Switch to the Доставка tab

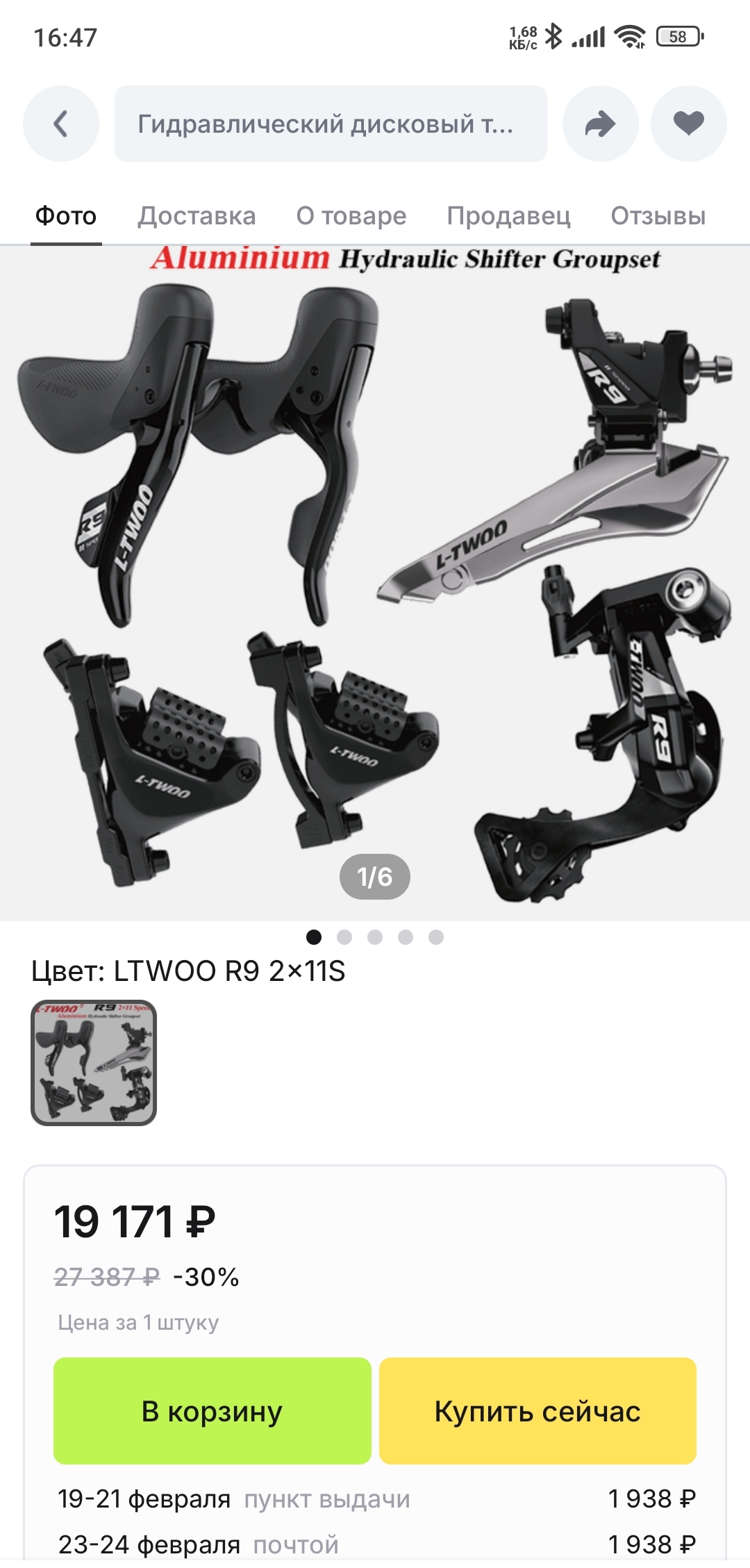pos(197,216)
